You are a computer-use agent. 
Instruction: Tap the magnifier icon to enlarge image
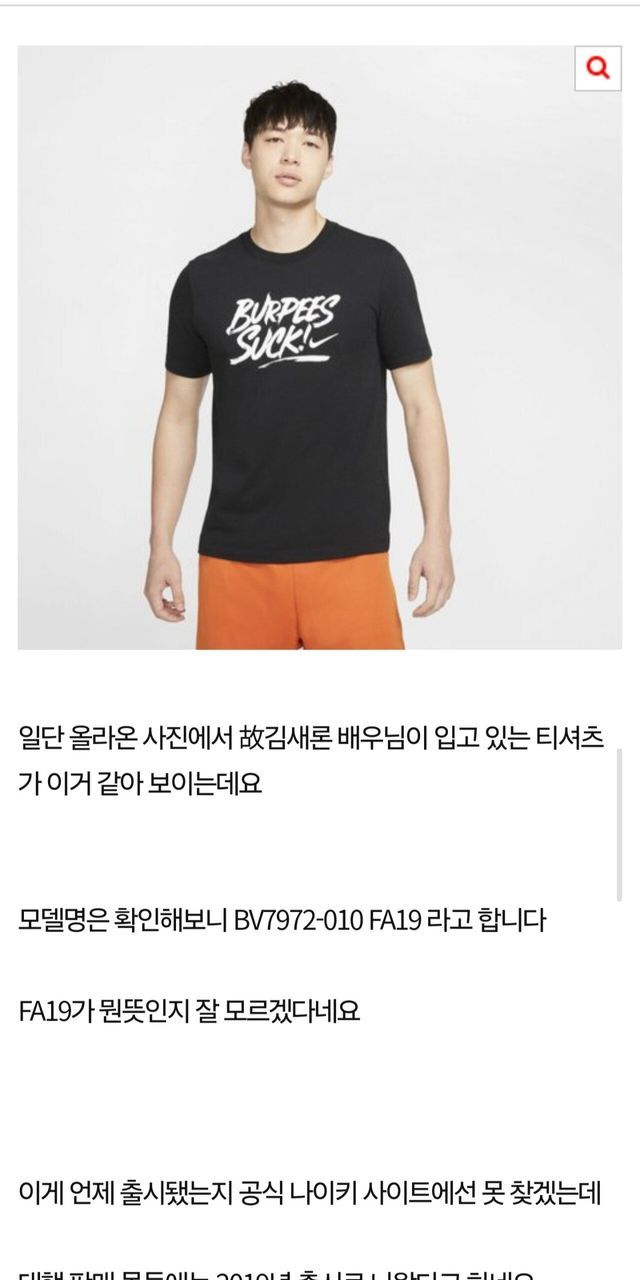point(598,68)
